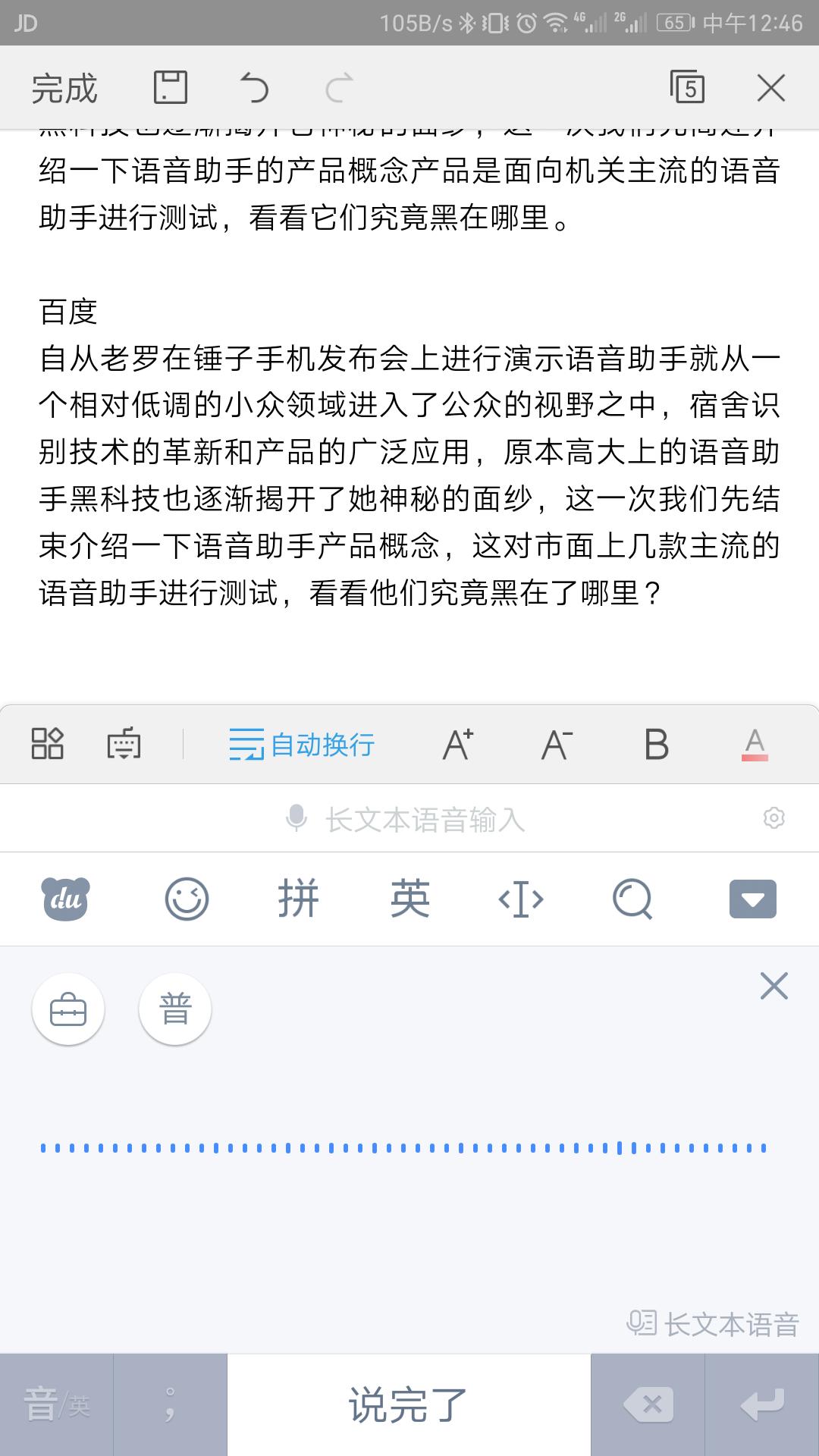The image size is (819, 1456).
Task: Switch to 英 English input mode
Action: 409,899
